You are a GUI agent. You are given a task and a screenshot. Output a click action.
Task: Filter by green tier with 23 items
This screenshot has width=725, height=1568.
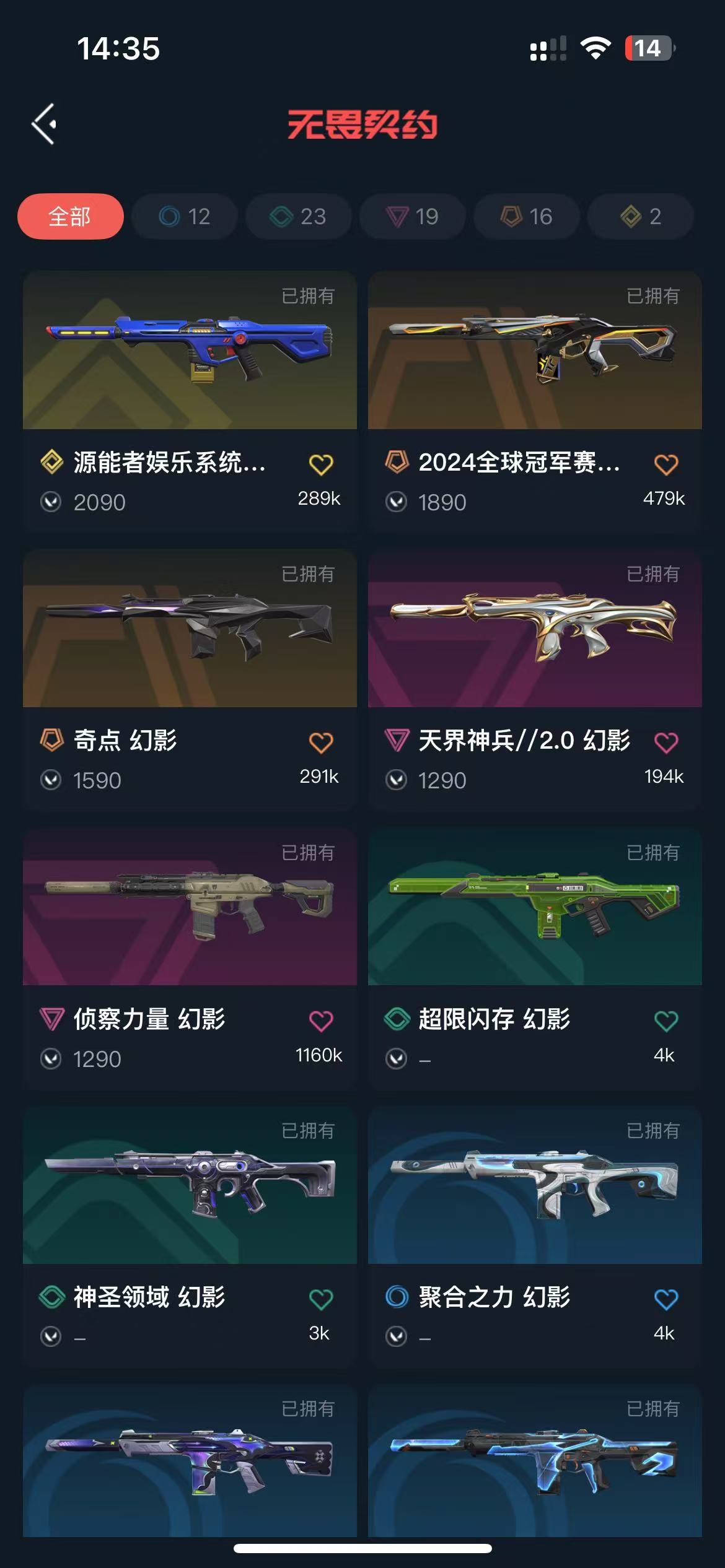(x=298, y=216)
